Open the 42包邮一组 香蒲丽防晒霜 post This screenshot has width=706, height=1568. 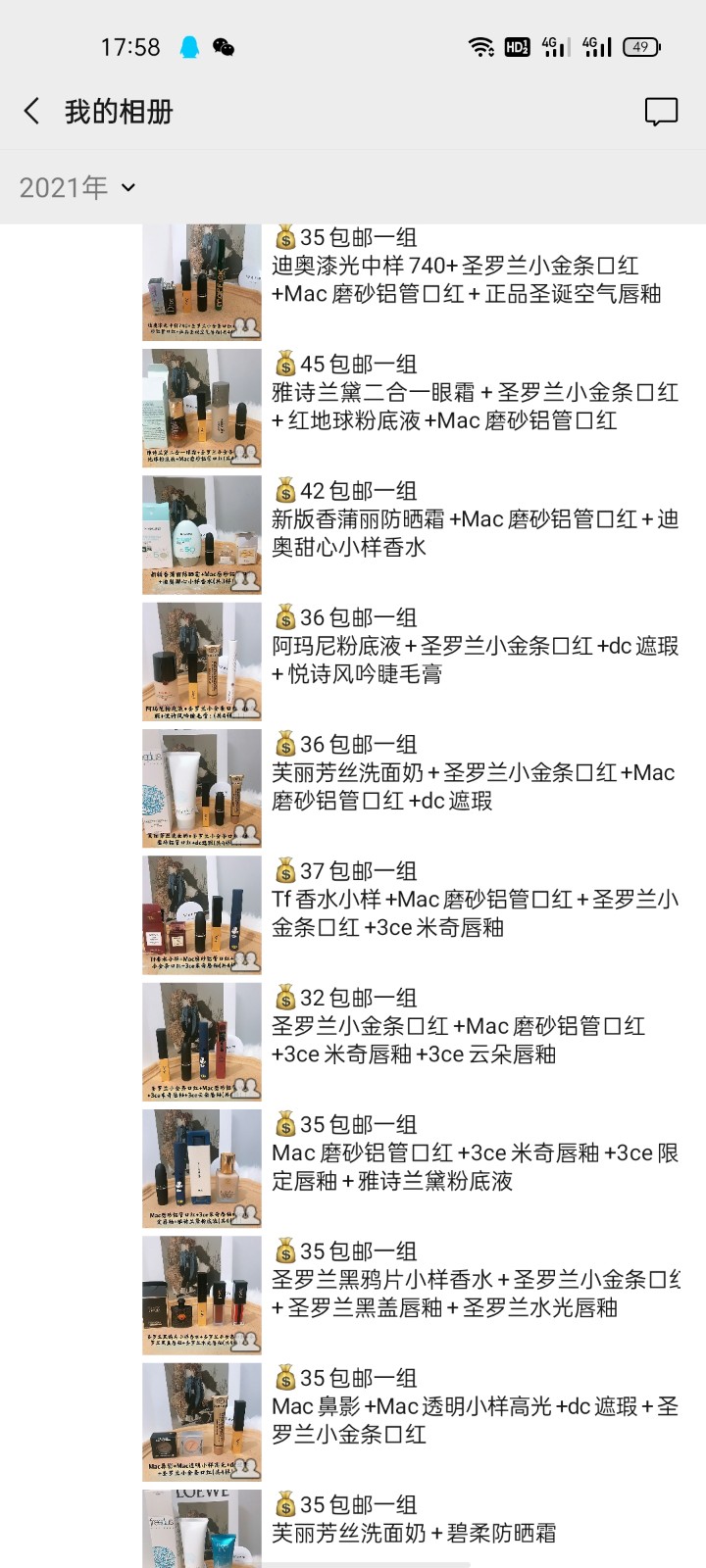[x=412, y=534]
